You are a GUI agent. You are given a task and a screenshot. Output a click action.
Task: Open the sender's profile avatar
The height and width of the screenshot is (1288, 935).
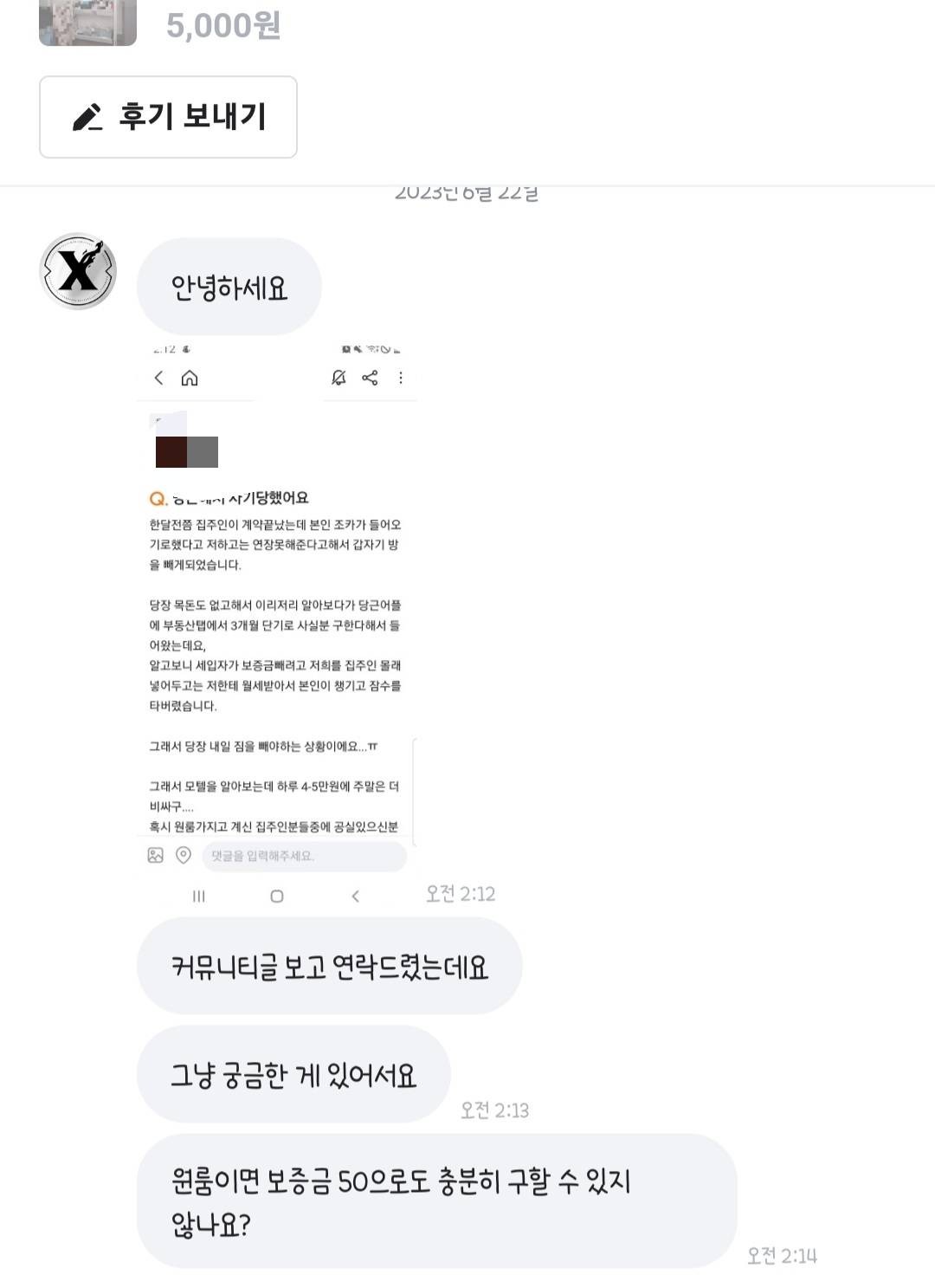[78, 271]
